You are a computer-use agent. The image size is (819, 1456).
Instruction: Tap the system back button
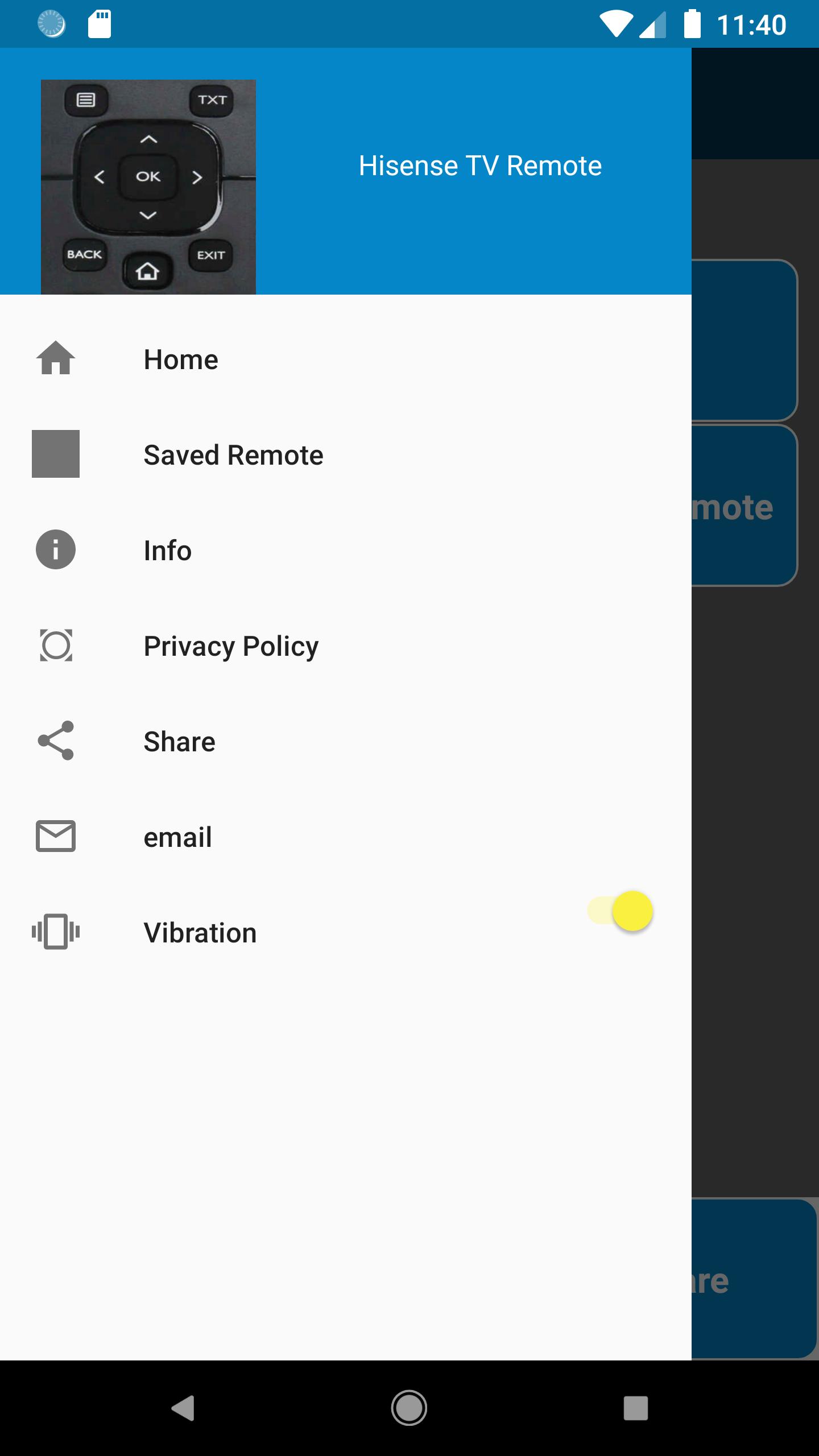click(x=183, y=1408)
